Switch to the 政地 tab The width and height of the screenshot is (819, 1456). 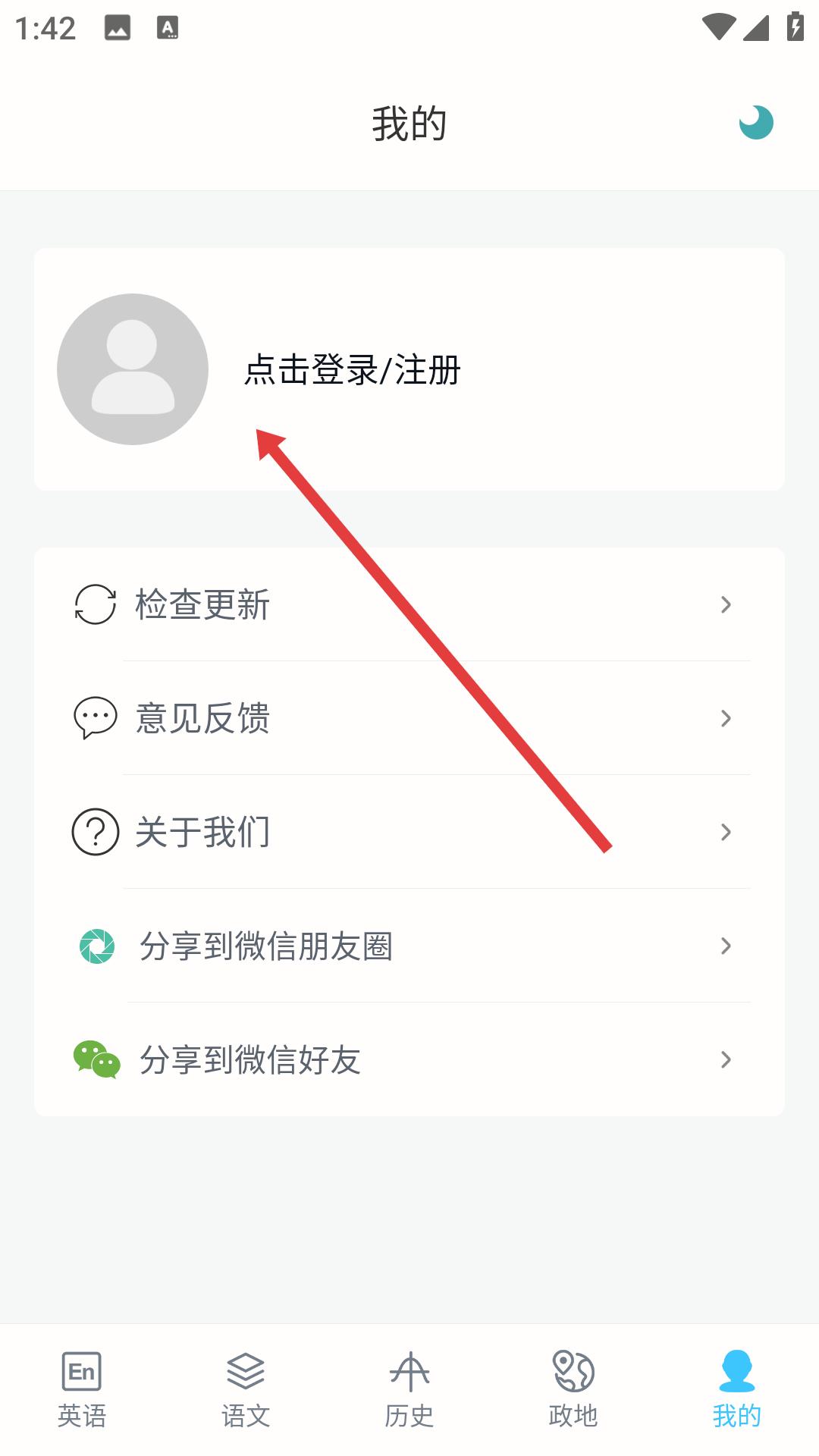(573, 1389)
